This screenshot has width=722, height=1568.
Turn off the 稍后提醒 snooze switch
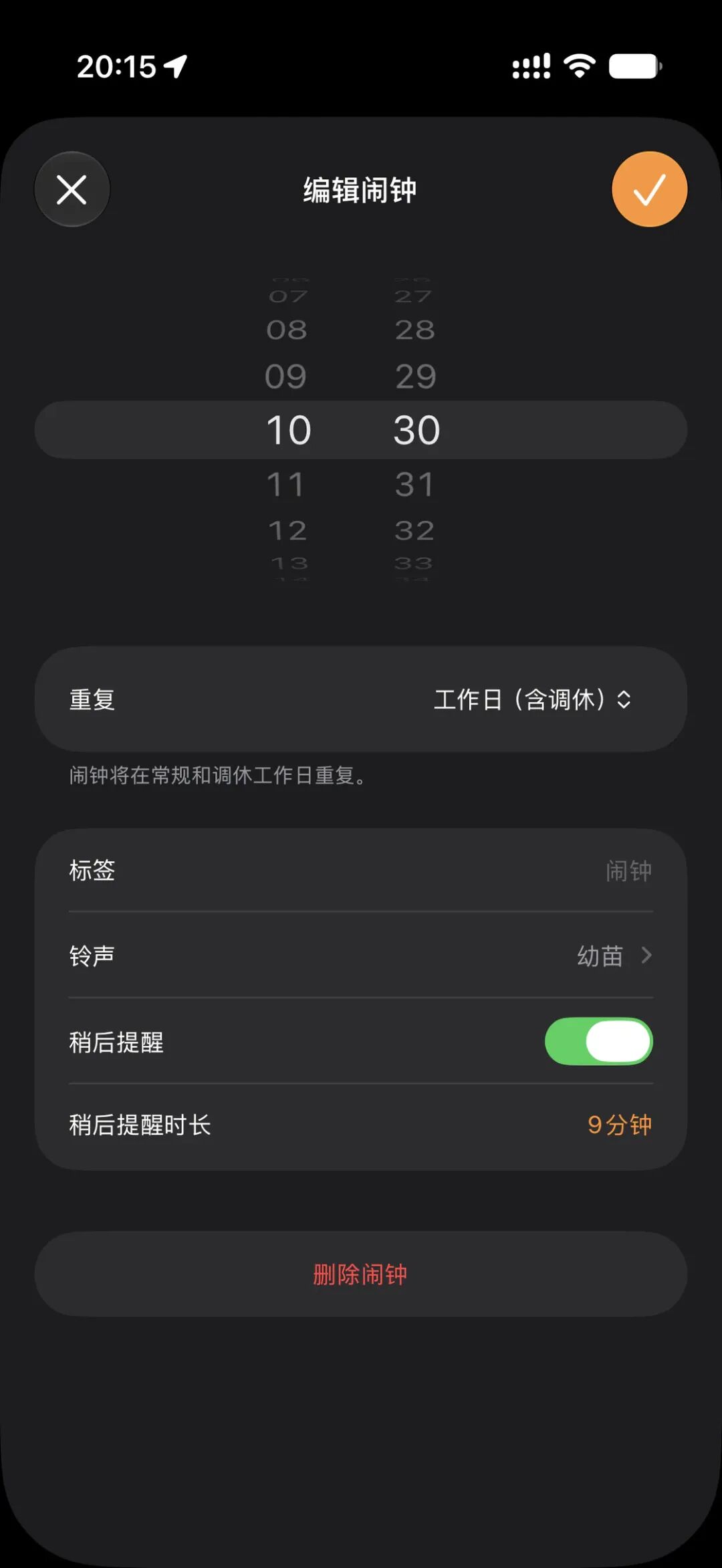[x=598, y=1041]
